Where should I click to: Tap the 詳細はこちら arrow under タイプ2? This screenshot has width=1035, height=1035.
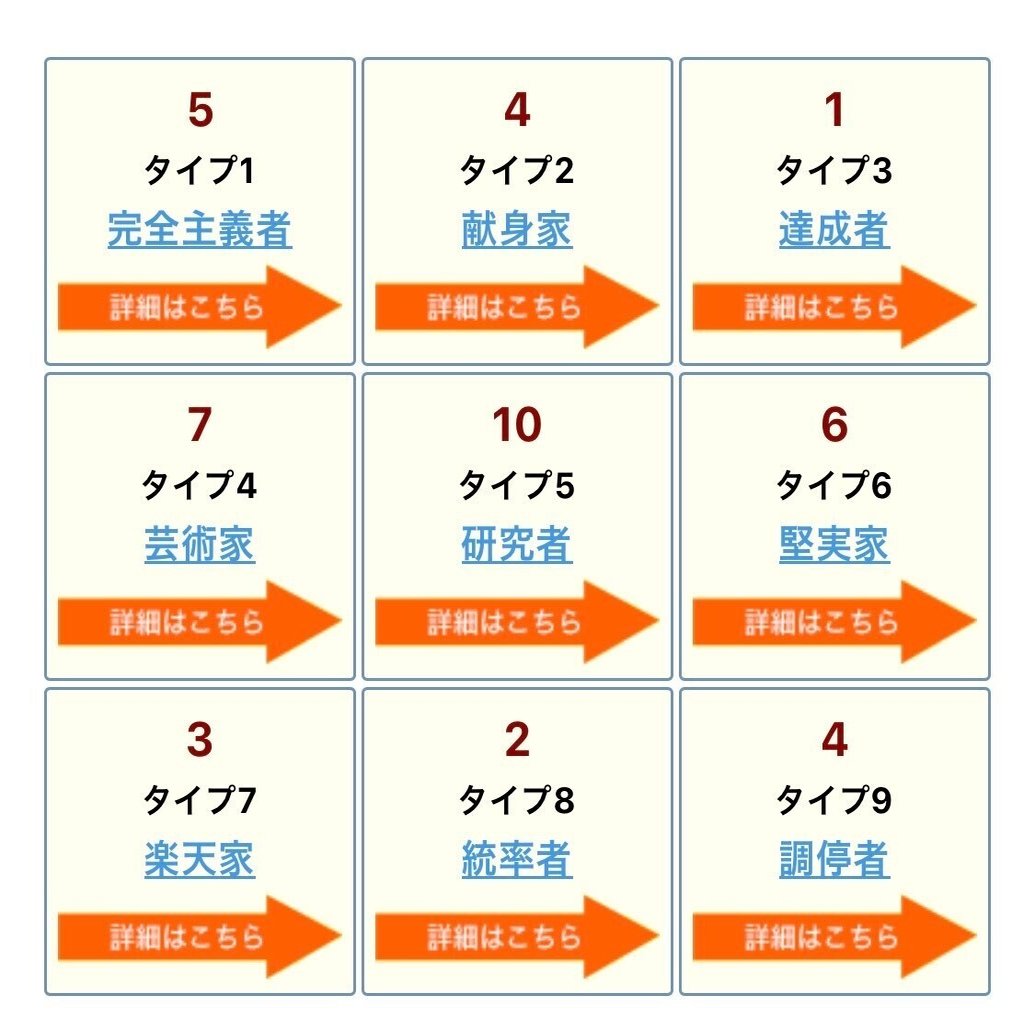click(517, 307)
